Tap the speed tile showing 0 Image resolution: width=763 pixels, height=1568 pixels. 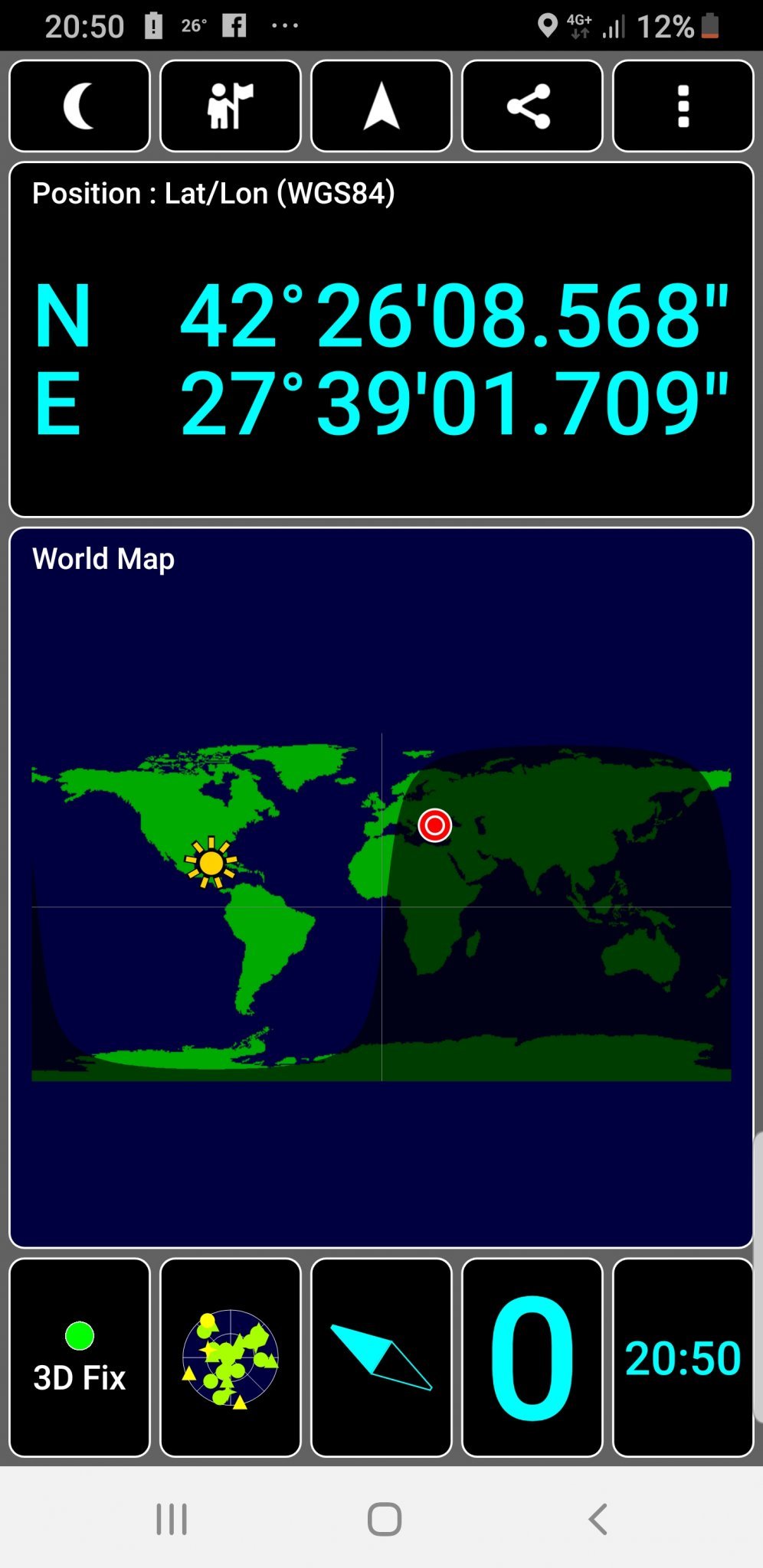[x=532, y=1357]
